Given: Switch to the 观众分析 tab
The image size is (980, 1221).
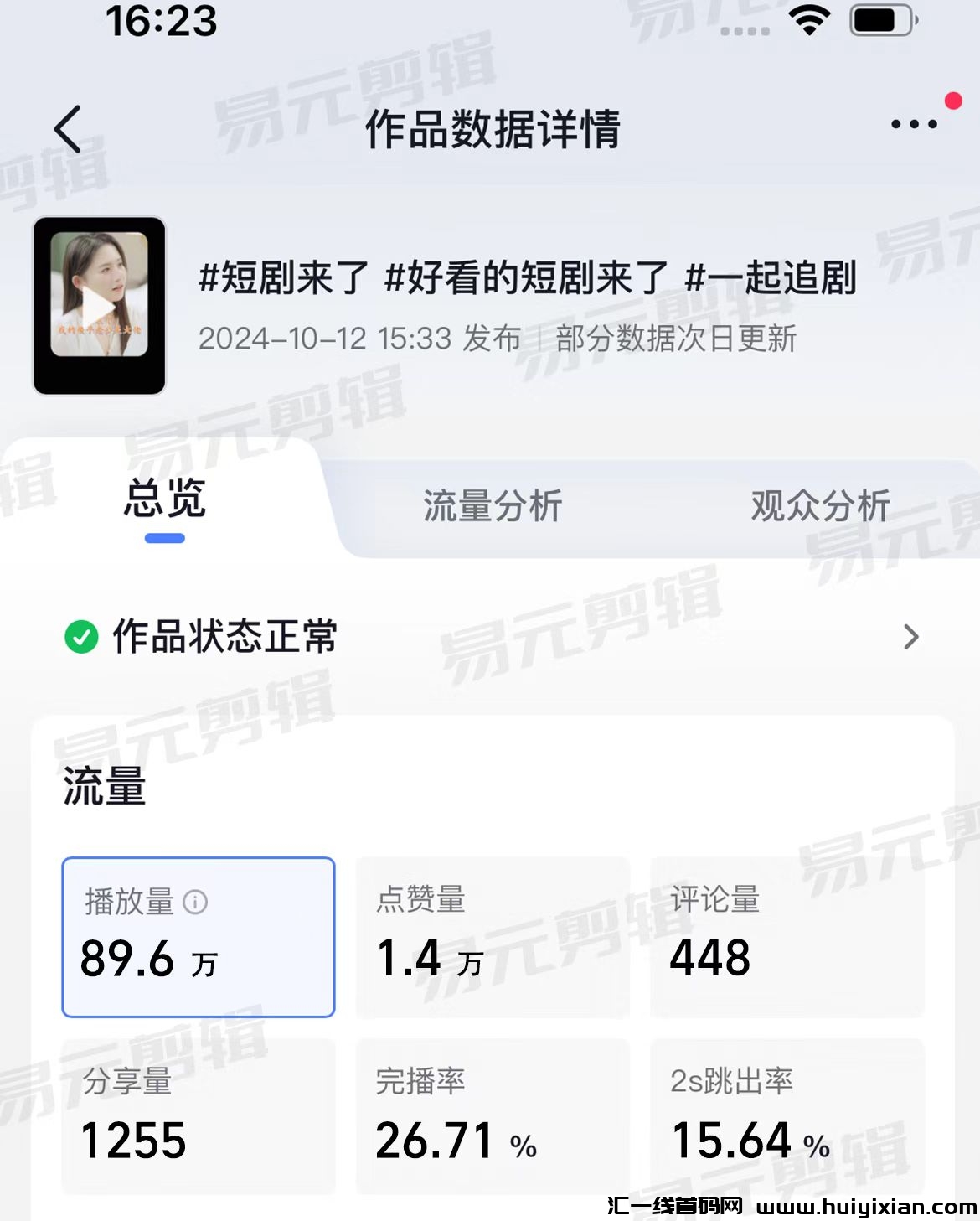Looking at the screenshot, I should coord(819,505).
